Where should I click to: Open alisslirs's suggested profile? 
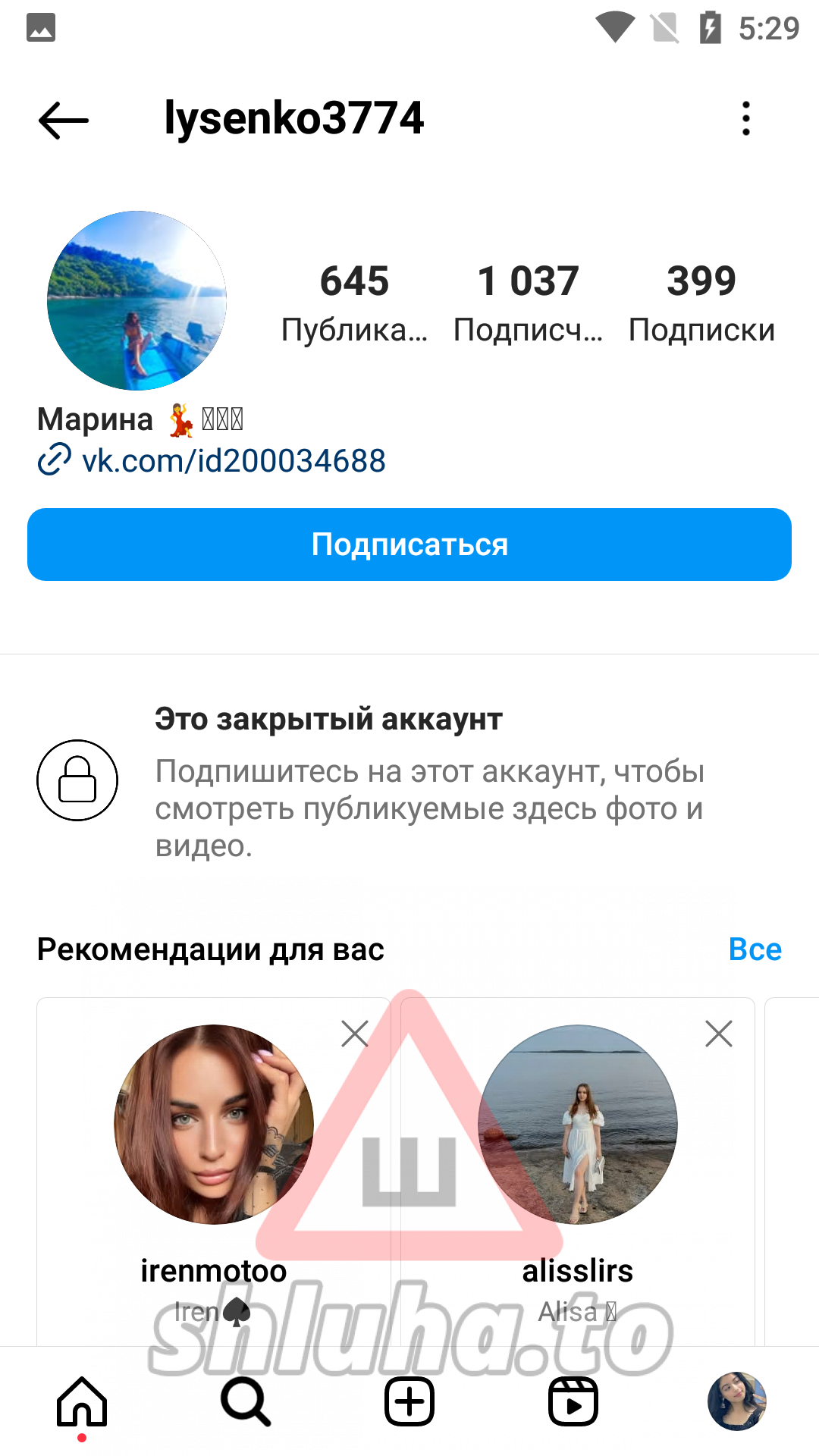coord(578,1125)
